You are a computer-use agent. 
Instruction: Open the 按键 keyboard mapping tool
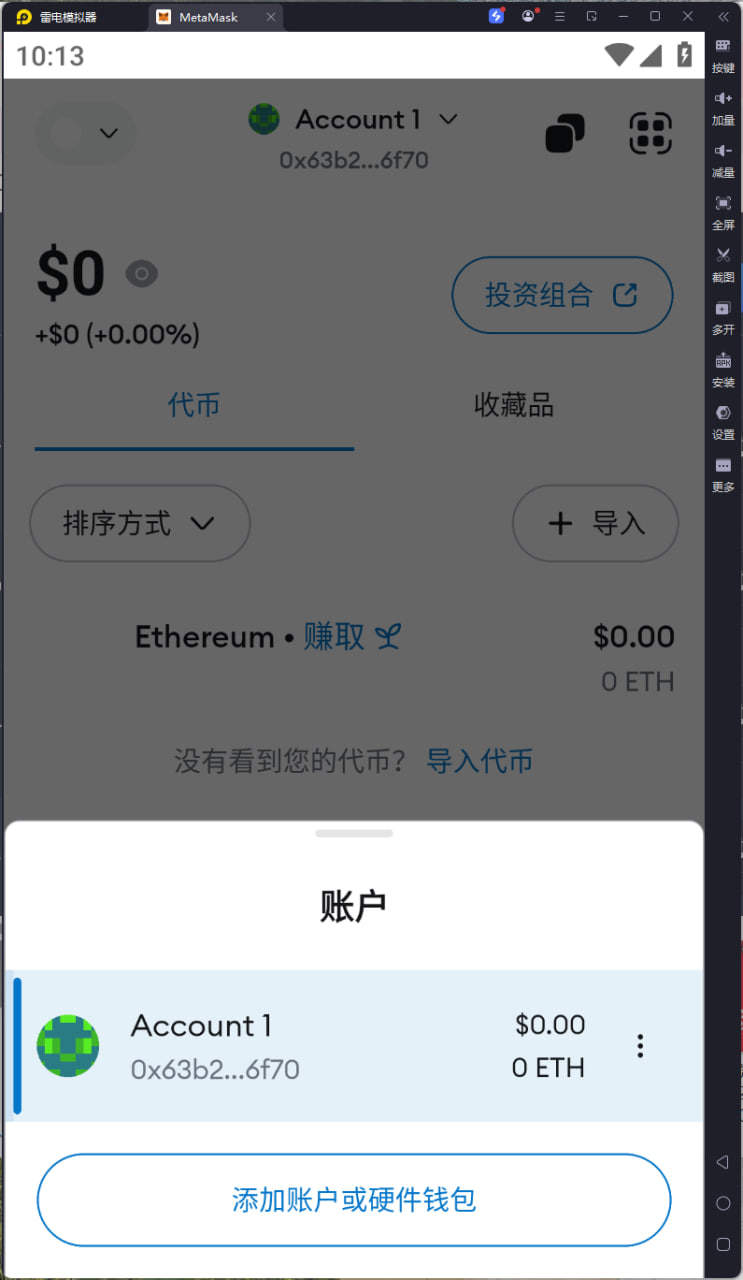pos(723,56)
